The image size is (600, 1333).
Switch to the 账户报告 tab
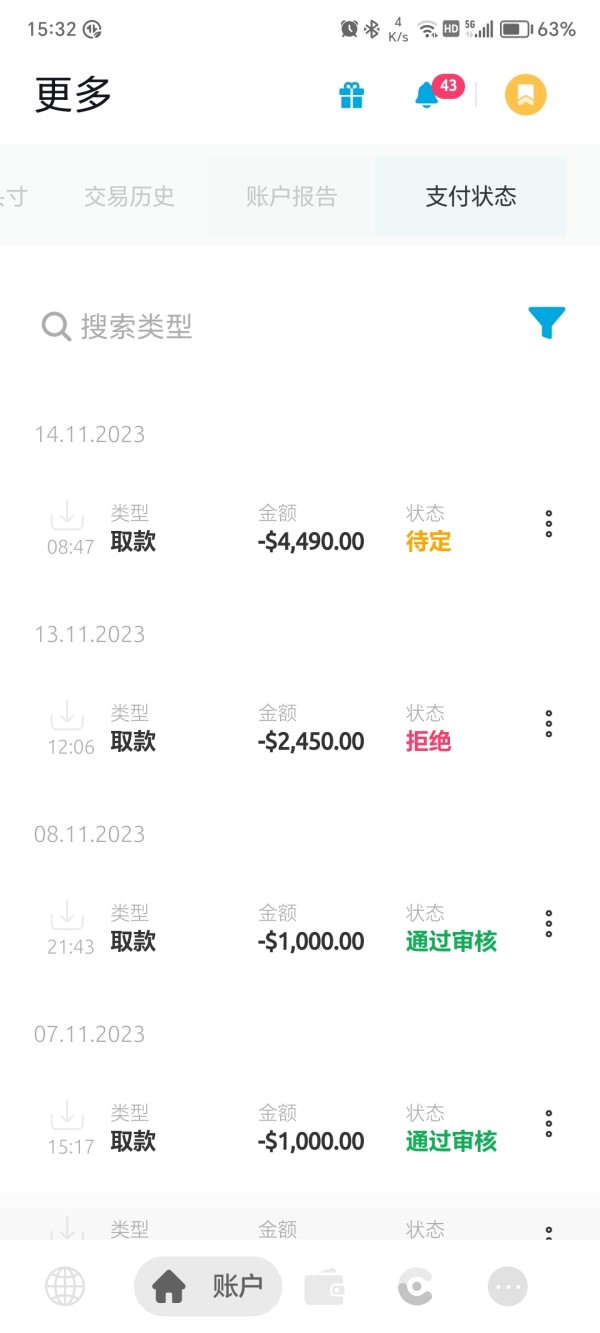291,197
